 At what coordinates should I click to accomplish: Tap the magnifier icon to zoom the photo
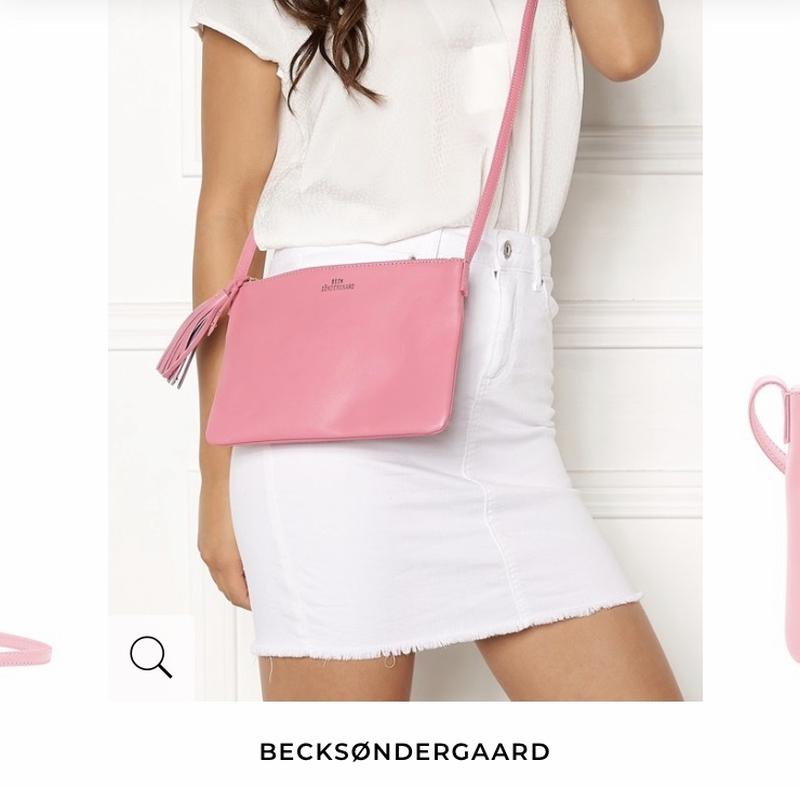tap(151, 657)
